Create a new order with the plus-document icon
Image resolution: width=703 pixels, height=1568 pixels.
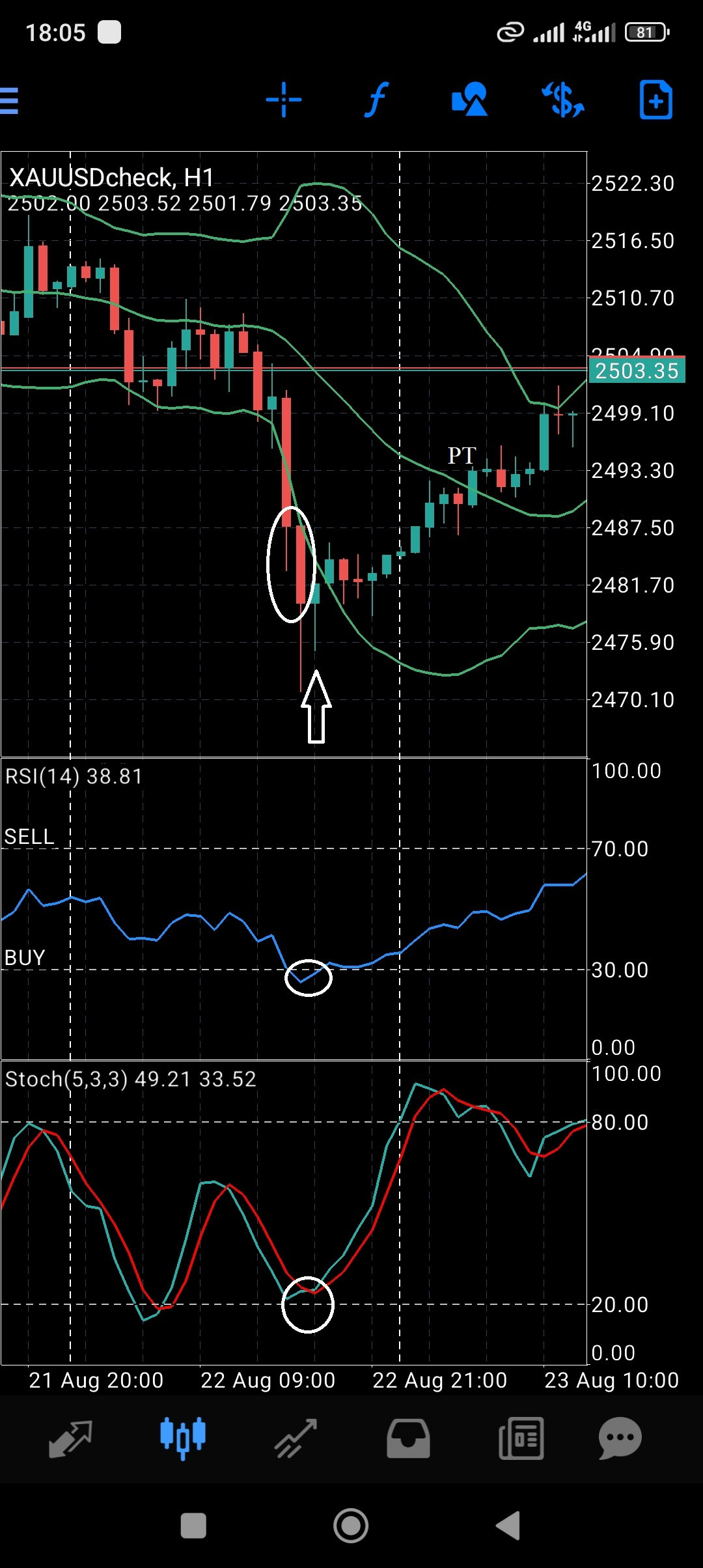pyautogui.click(x=655, y=99)
